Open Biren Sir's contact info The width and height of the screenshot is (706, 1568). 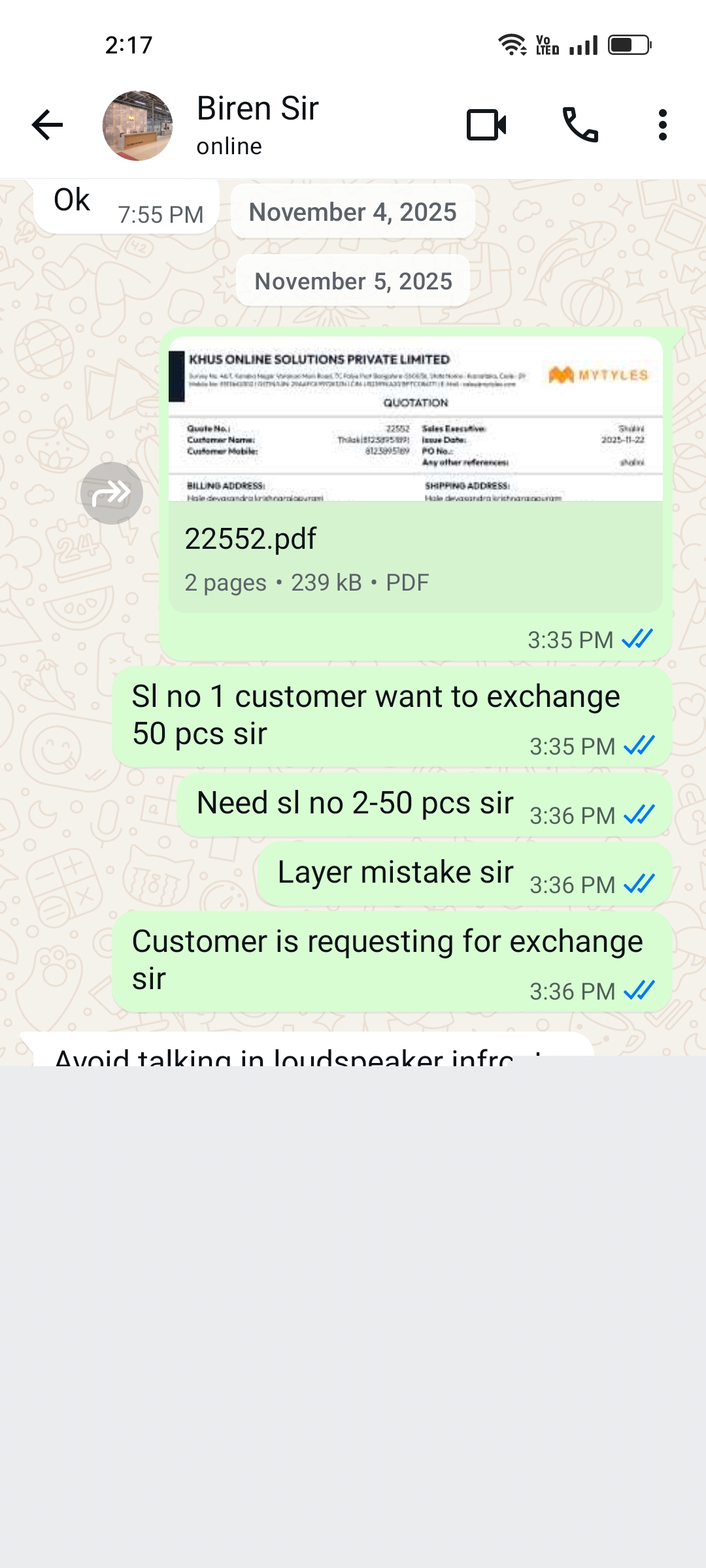[x=258, y=124]
